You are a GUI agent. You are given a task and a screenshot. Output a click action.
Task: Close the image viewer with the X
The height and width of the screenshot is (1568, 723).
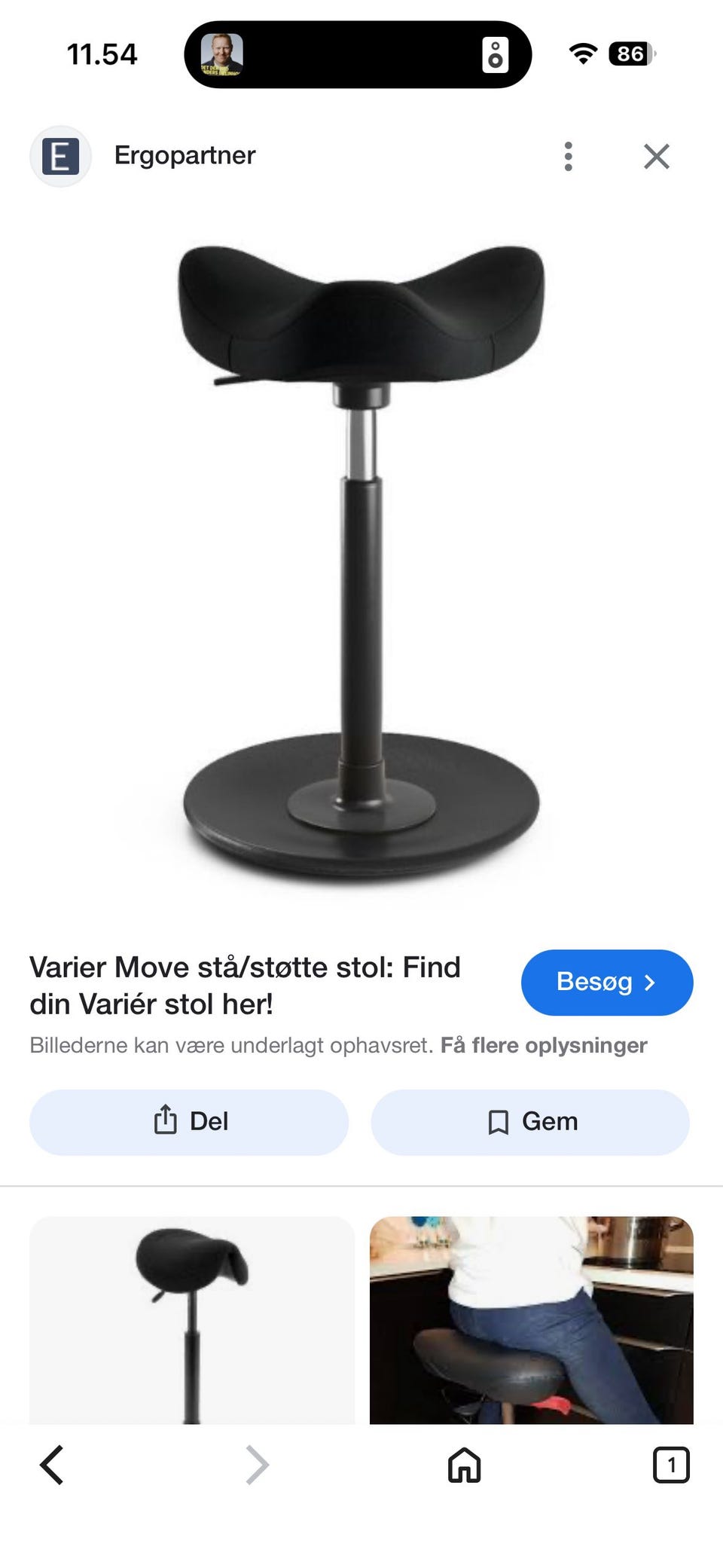click(657, 155)
